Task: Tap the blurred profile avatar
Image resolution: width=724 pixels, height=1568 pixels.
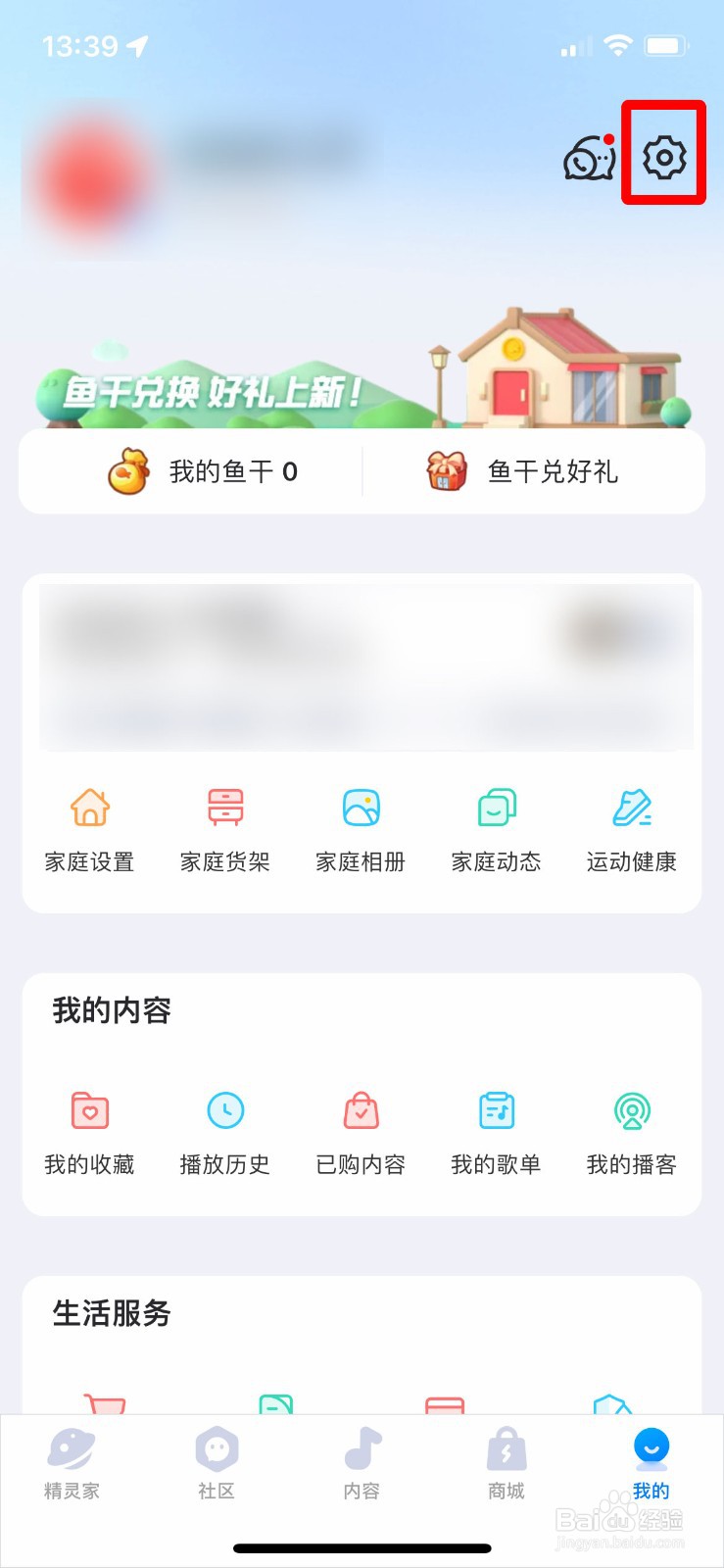Action: click(x=83, y=176)
